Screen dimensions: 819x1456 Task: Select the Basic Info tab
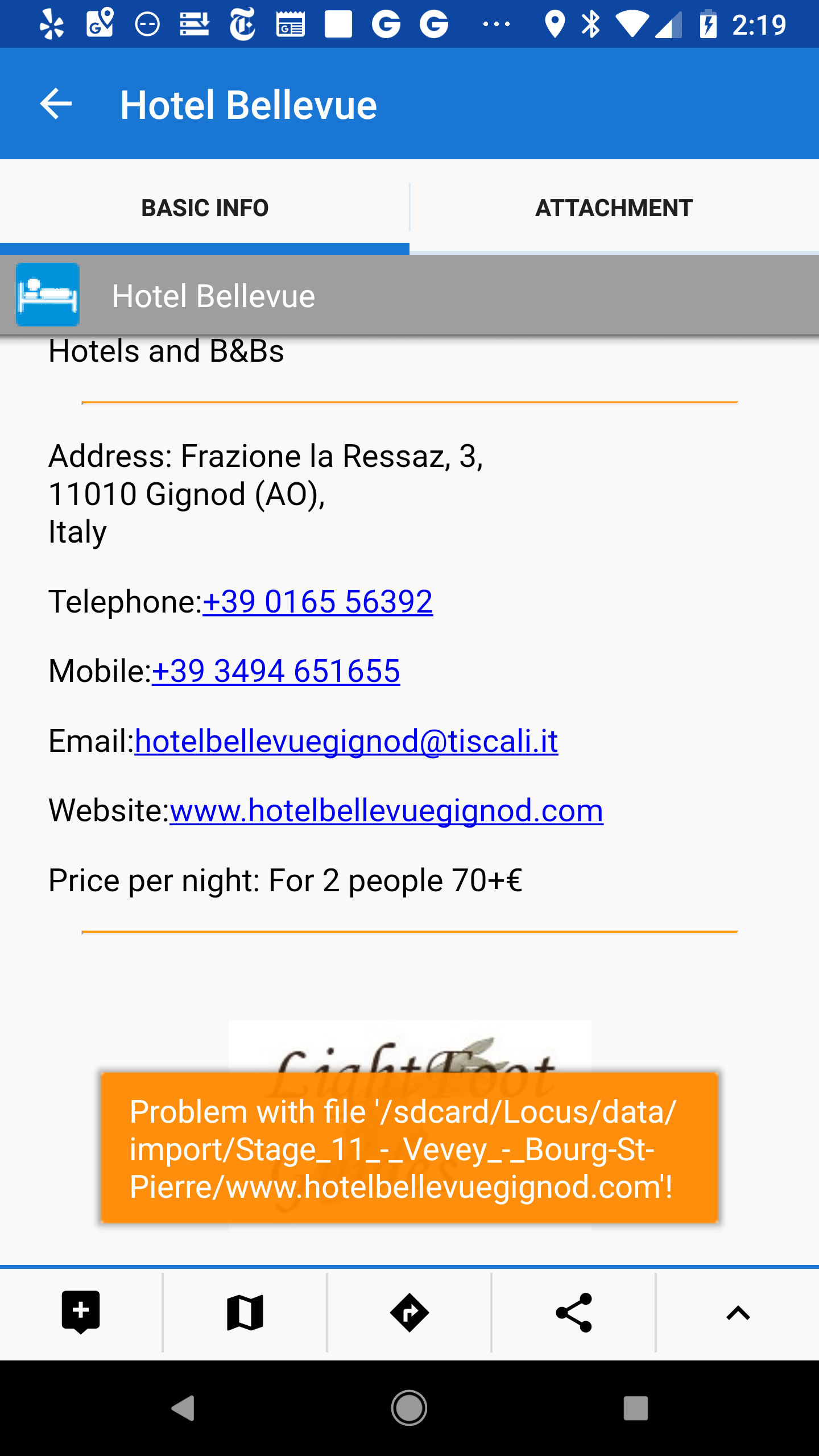coord(205,208)
